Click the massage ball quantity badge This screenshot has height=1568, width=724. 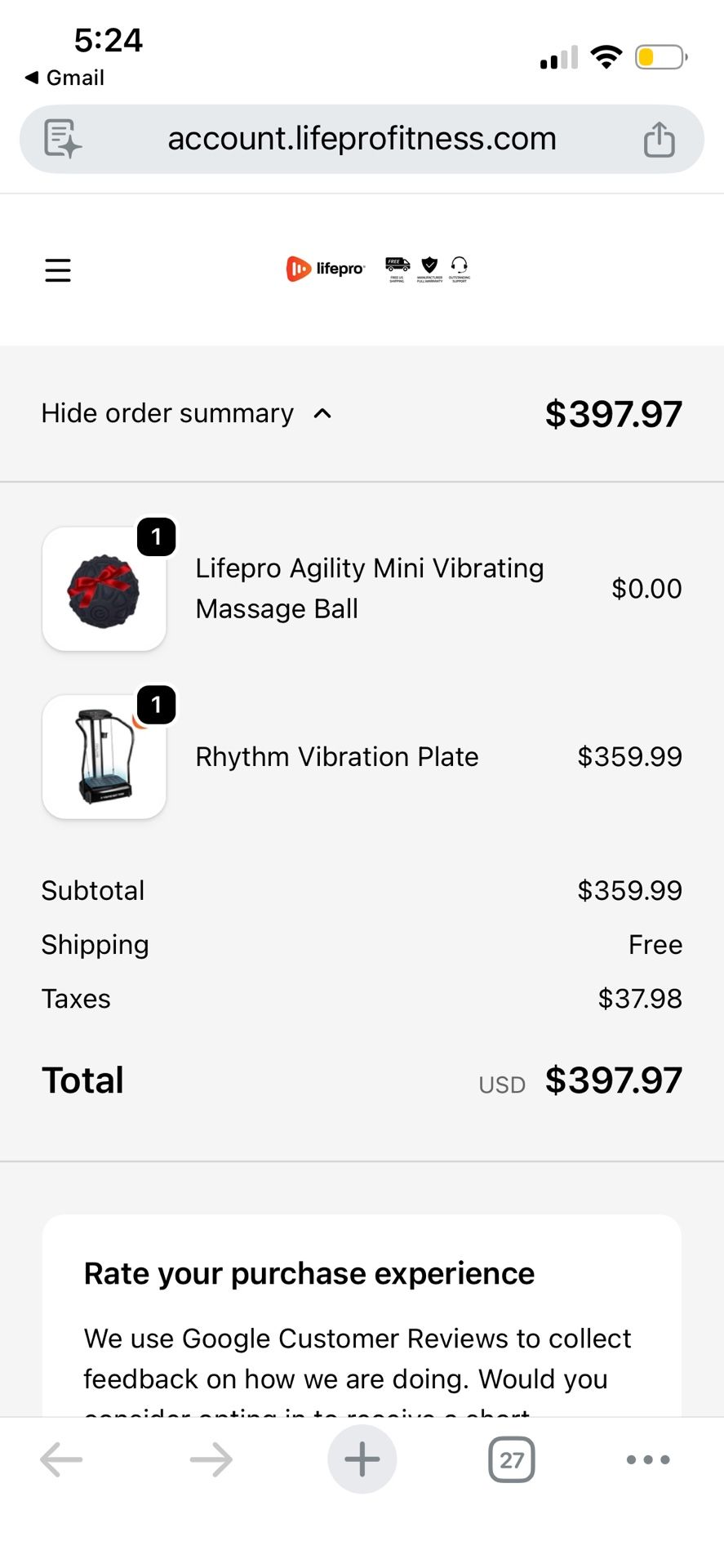coord(157,537)
